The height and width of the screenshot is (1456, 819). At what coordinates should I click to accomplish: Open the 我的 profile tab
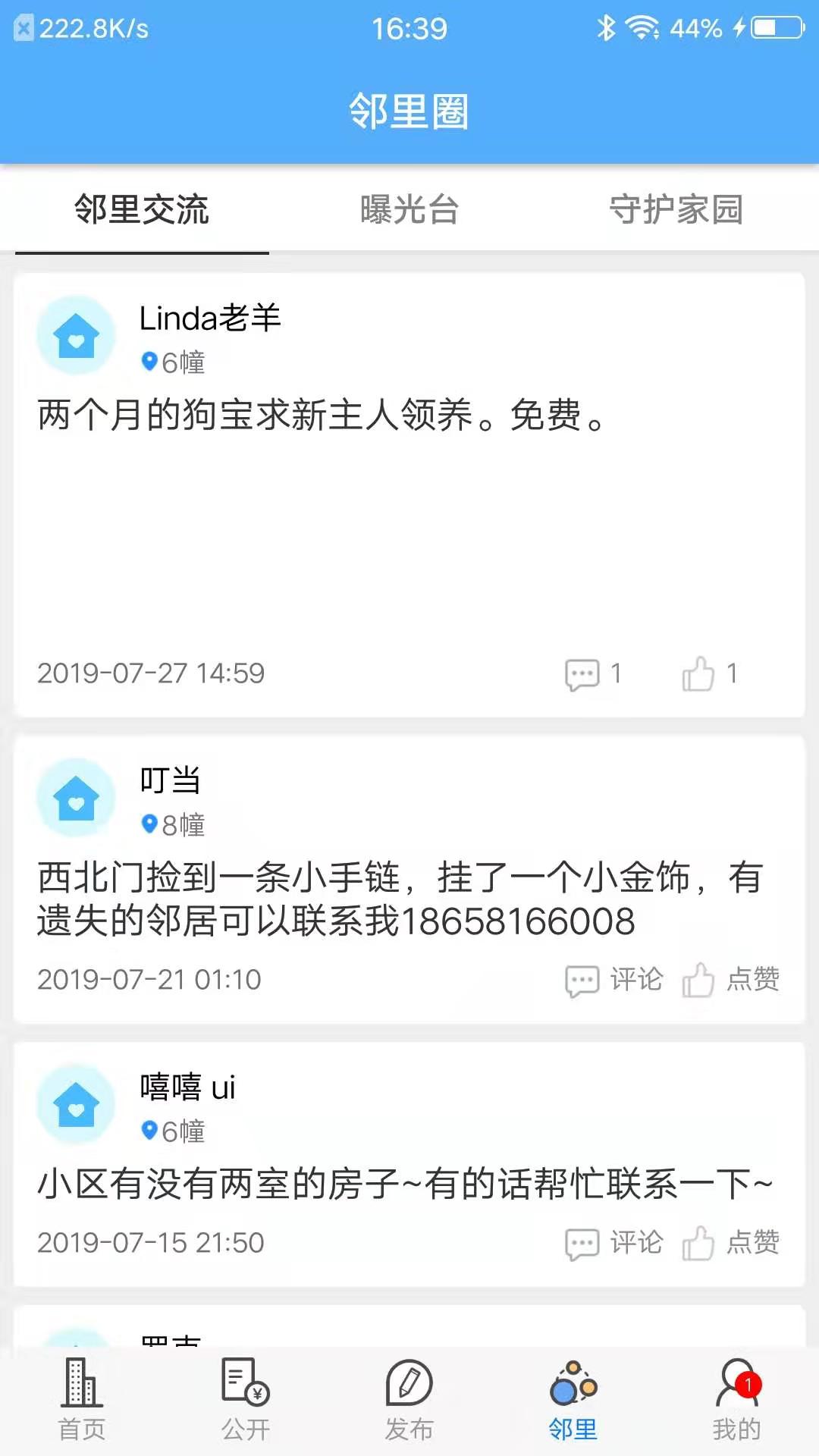click(736, 1399)
